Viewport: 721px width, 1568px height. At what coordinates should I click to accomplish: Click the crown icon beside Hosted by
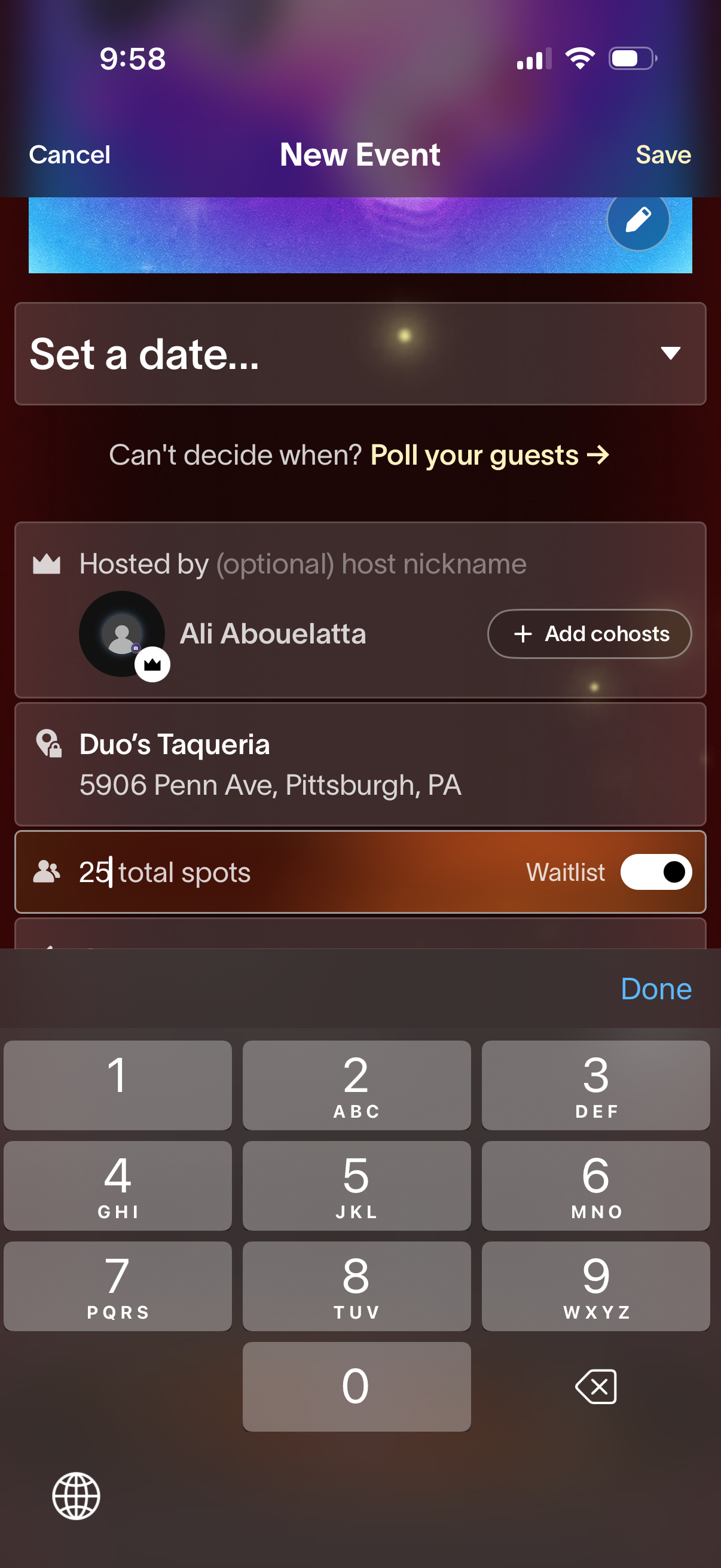pyautogui.click(x=48, y=563)
